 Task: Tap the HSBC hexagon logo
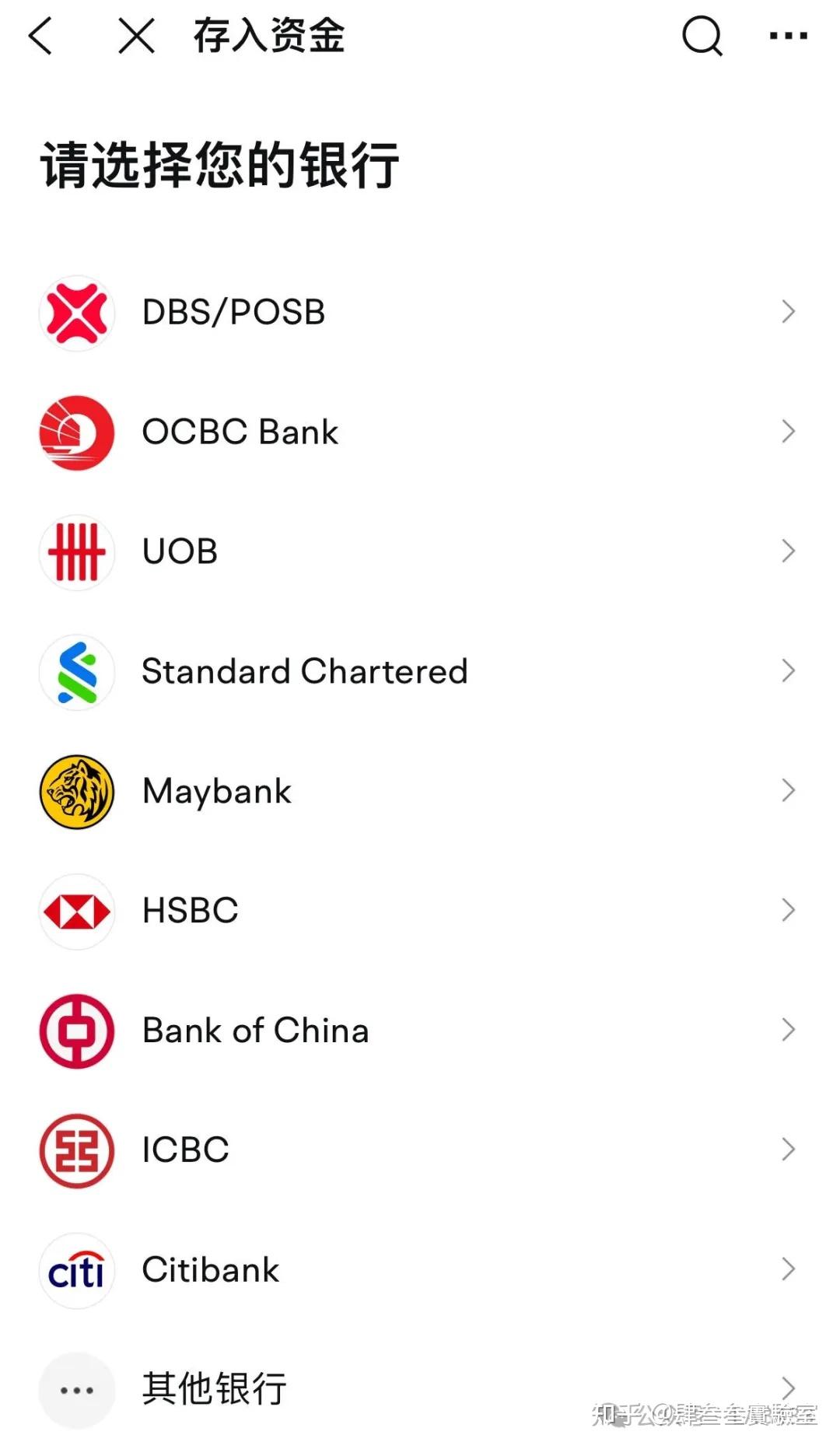point(75,911)
